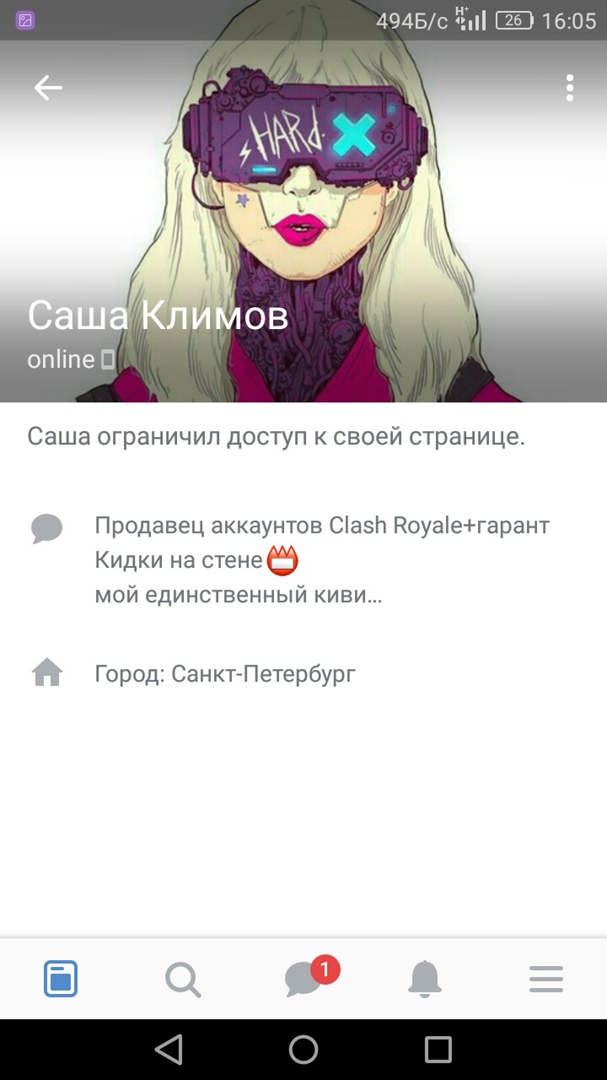Image resolution: width=607 pixels, height=1080 pixels.
Task: Open messages with one unread badge
Action: pos(304,979)
